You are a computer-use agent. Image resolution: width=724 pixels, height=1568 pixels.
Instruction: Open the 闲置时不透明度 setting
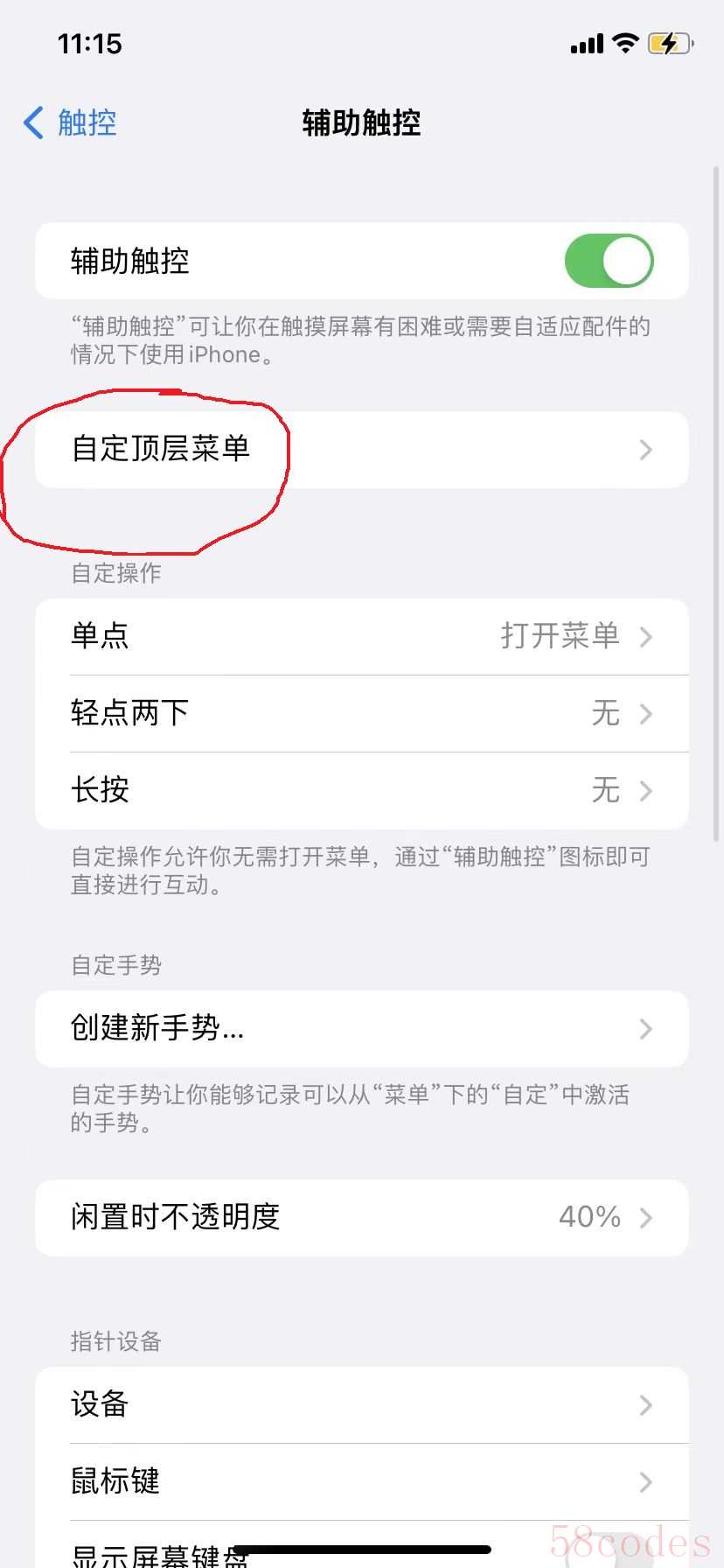click(361, 1217)
